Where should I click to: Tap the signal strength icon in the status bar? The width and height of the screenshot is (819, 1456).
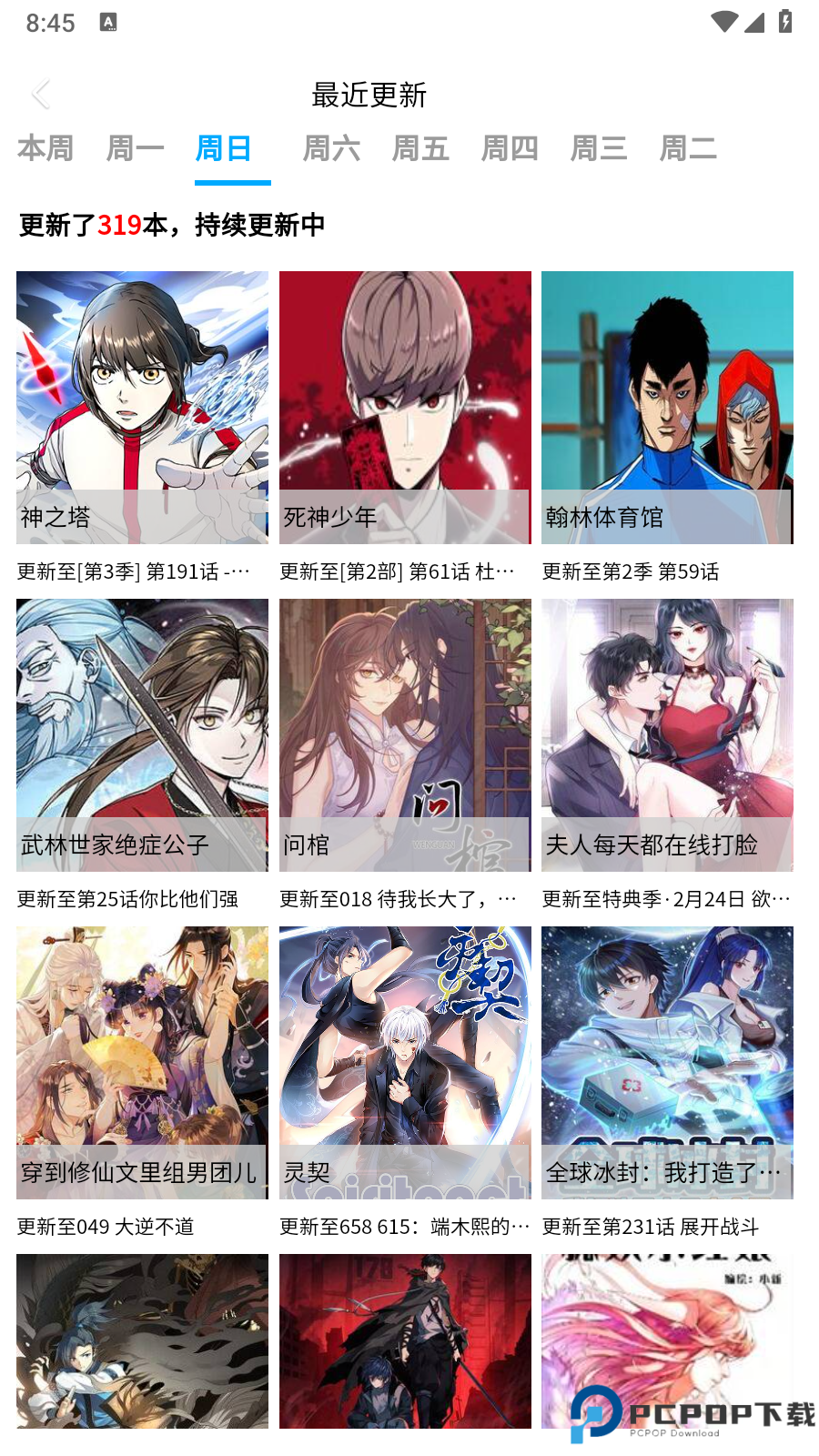756,23
